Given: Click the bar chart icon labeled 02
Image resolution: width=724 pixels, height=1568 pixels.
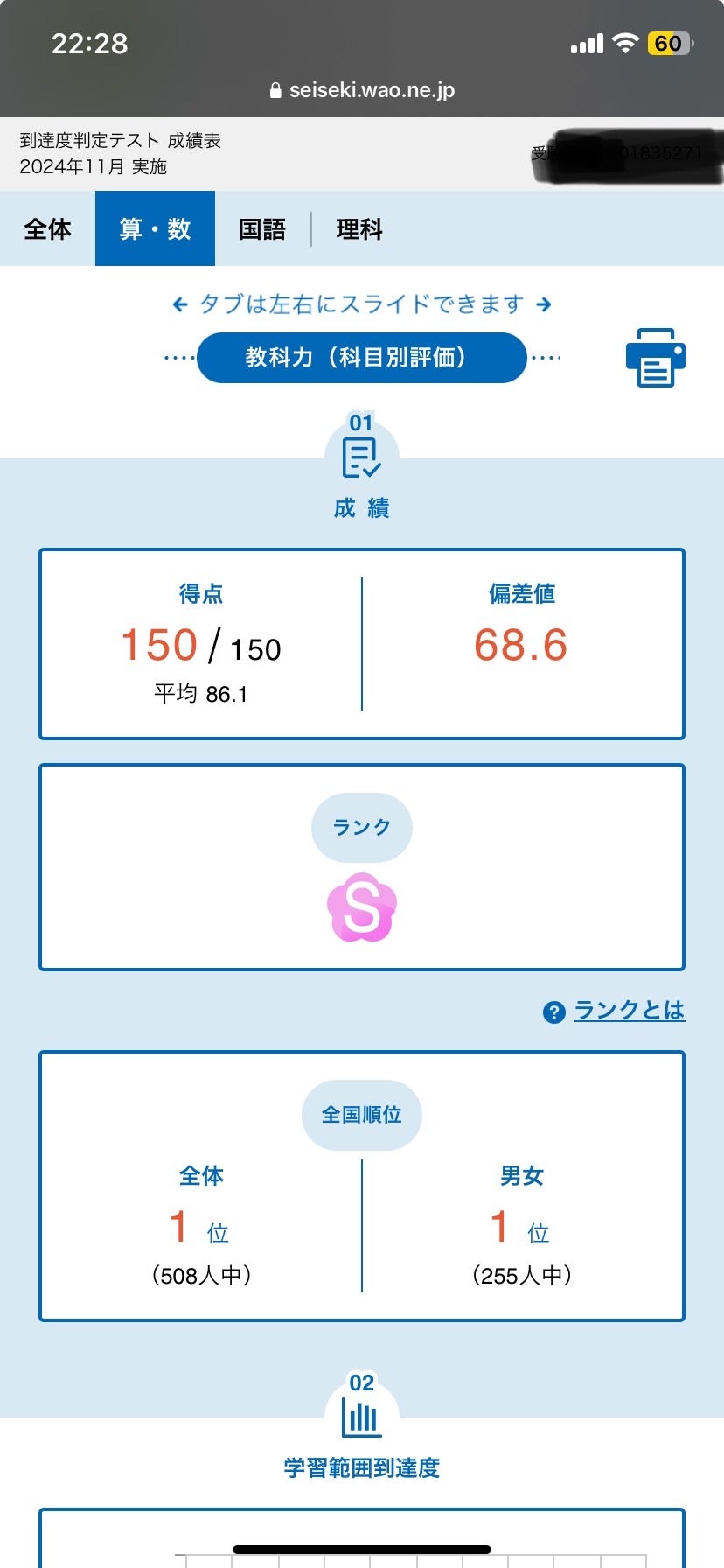Looking at the screenshot, I should [362, 1413].
